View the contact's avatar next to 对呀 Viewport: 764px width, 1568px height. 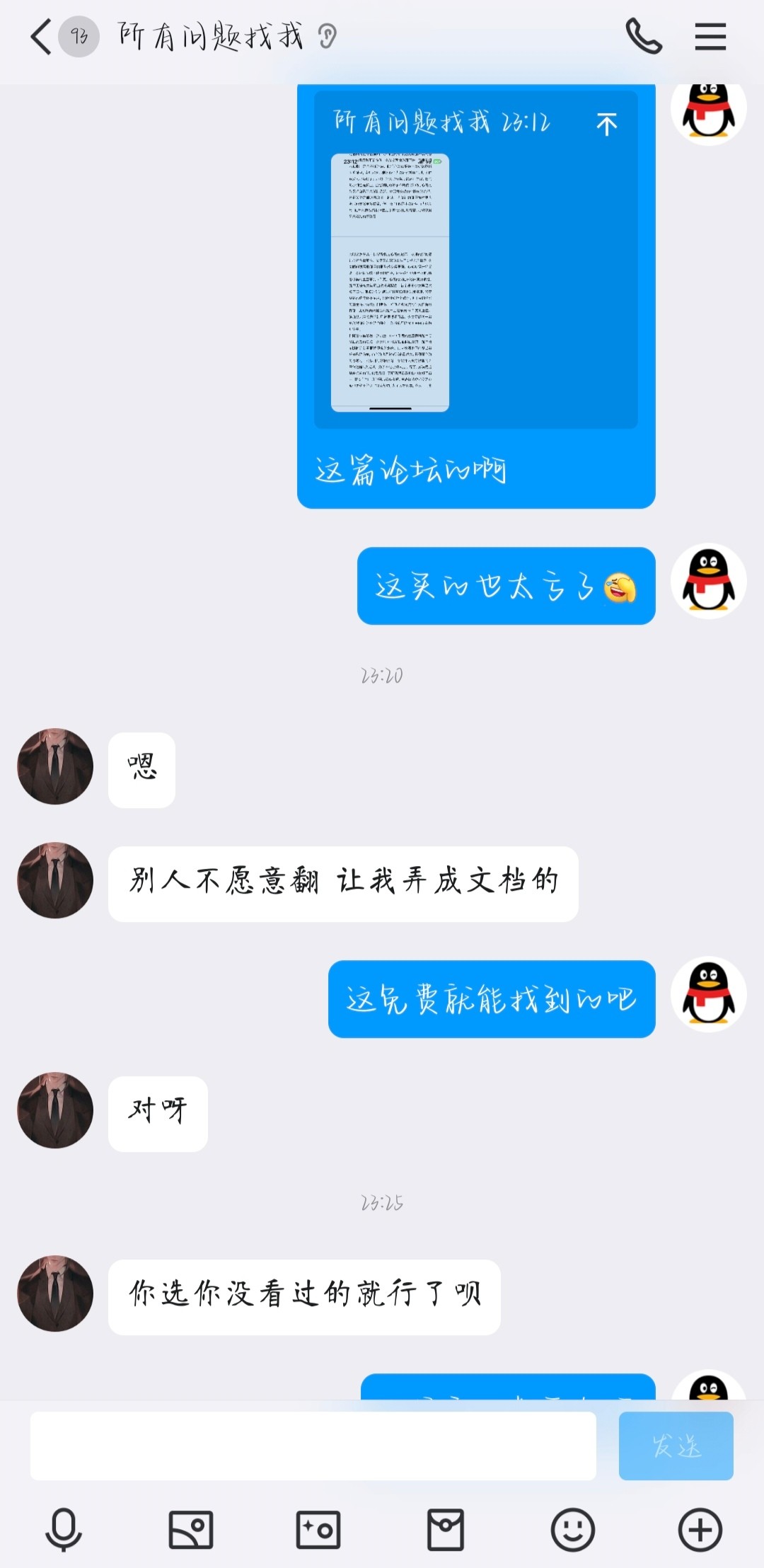[x=55, y=1109]
